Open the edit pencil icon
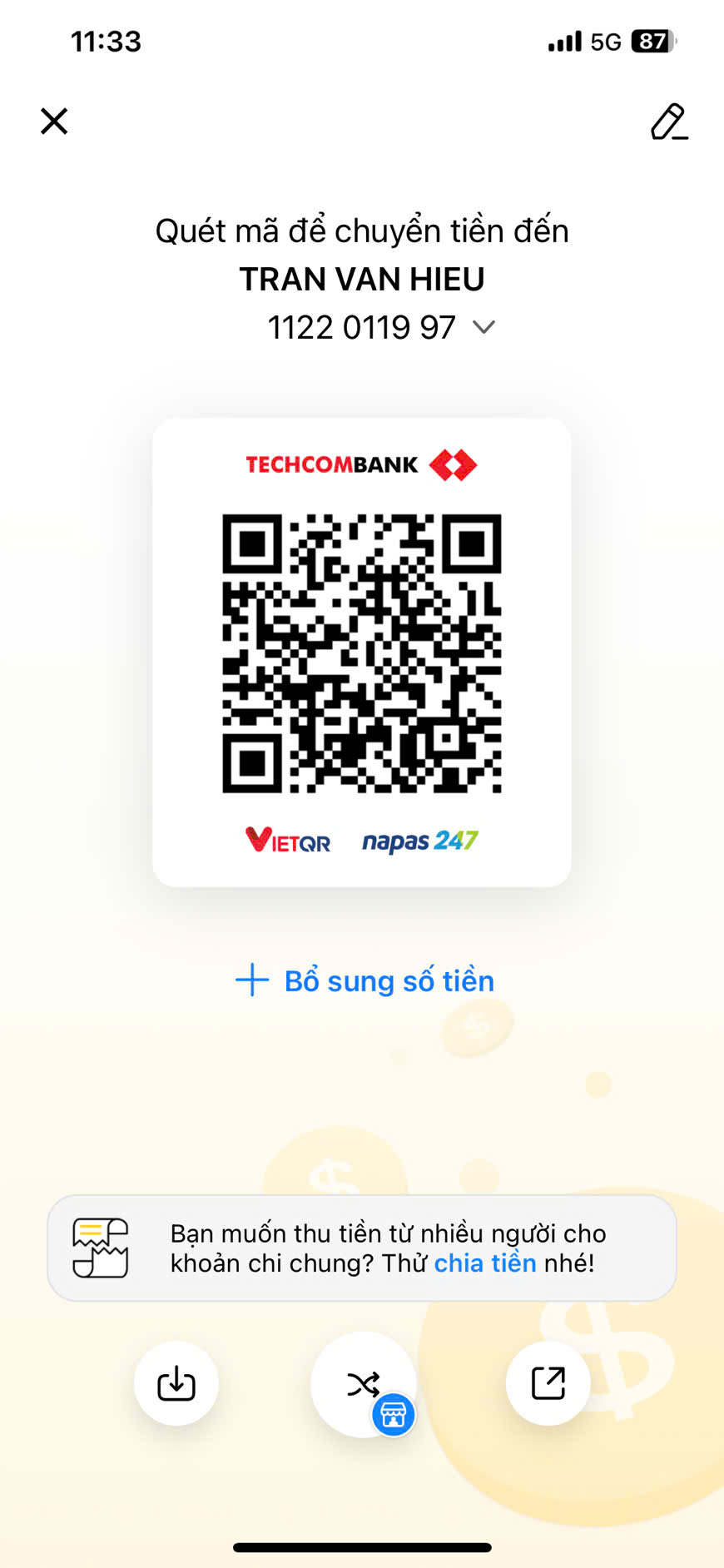 click(669, 122)
